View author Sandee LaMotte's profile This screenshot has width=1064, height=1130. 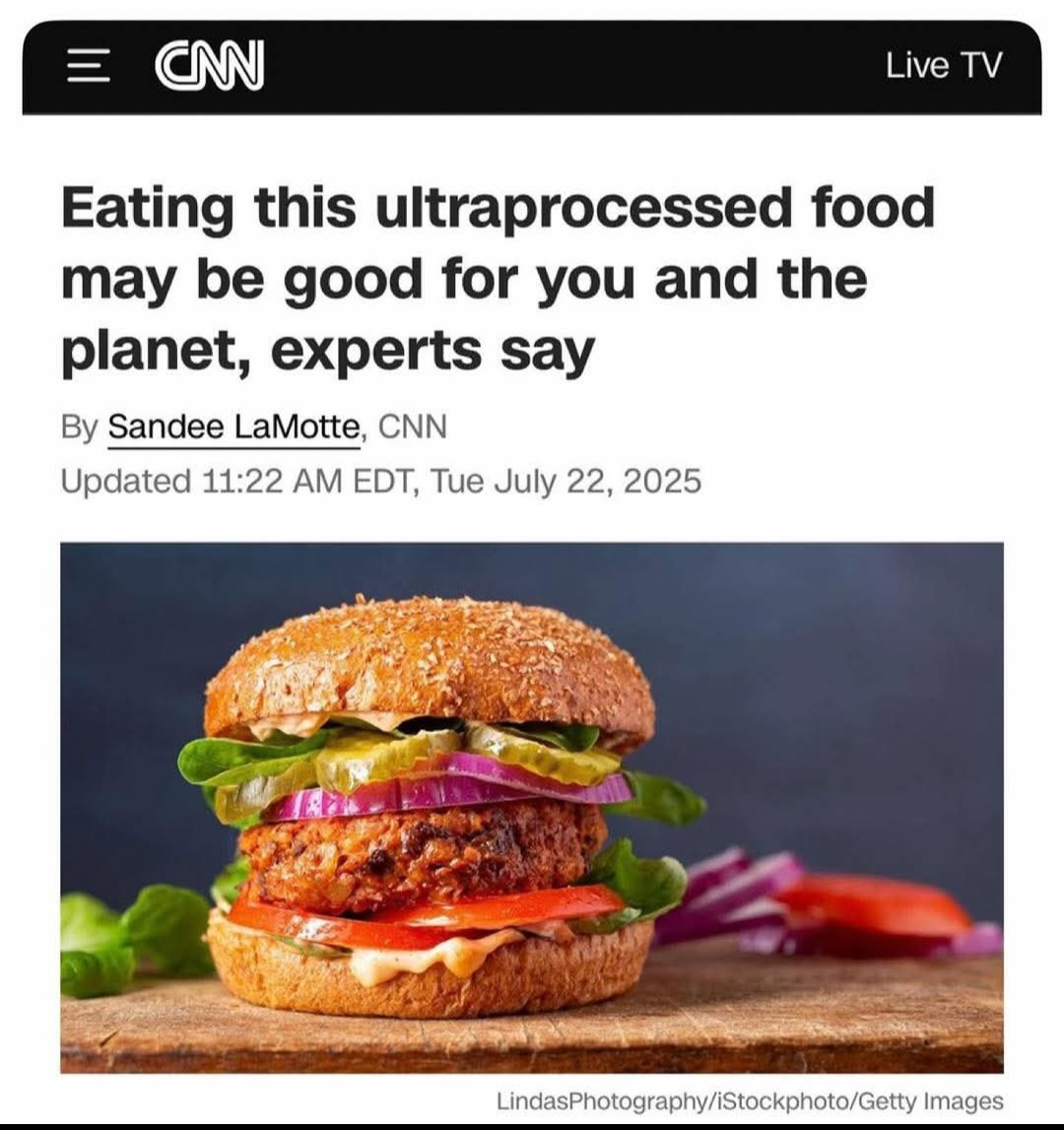tap(233, 428)
